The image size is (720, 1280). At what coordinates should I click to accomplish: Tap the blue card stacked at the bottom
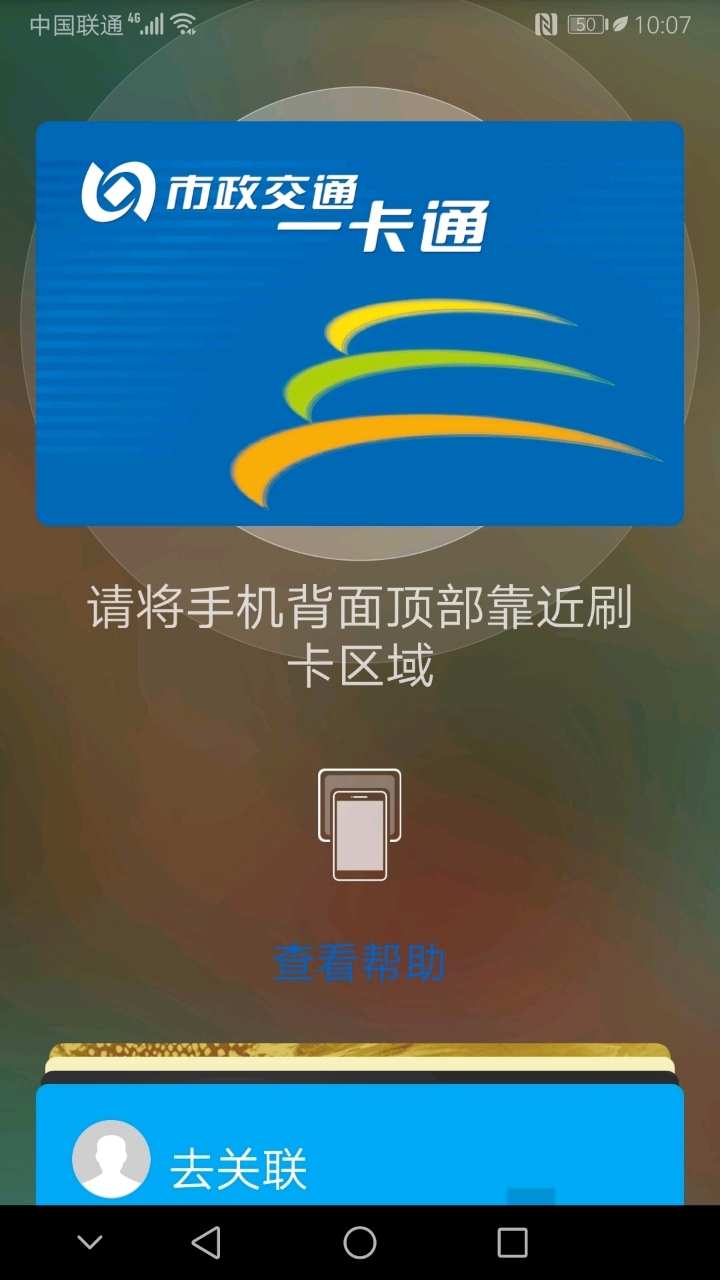click(360, 1150)
